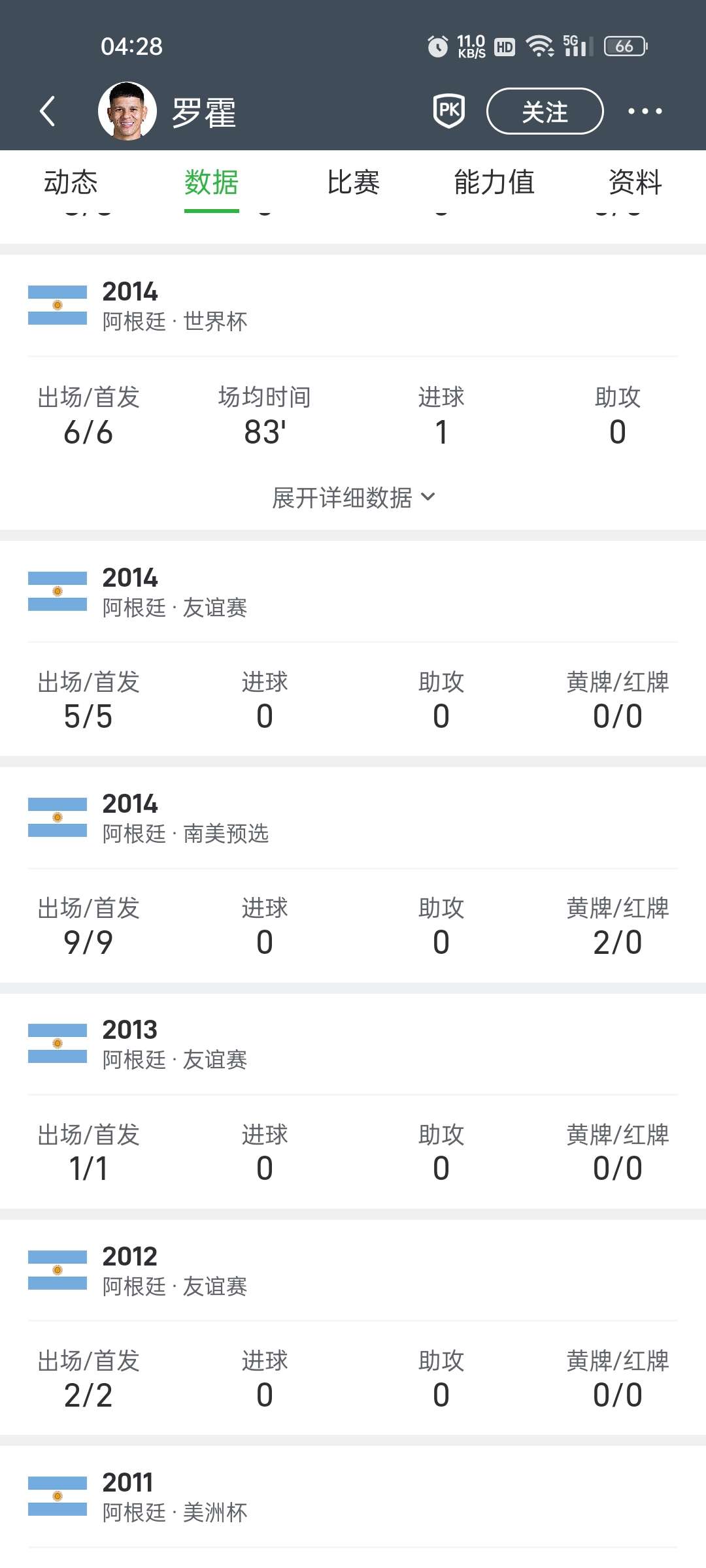View the 资料 tab
The height and width of the screenshot is (1568, 706).
pyautogui.click(x=635, y=182)
